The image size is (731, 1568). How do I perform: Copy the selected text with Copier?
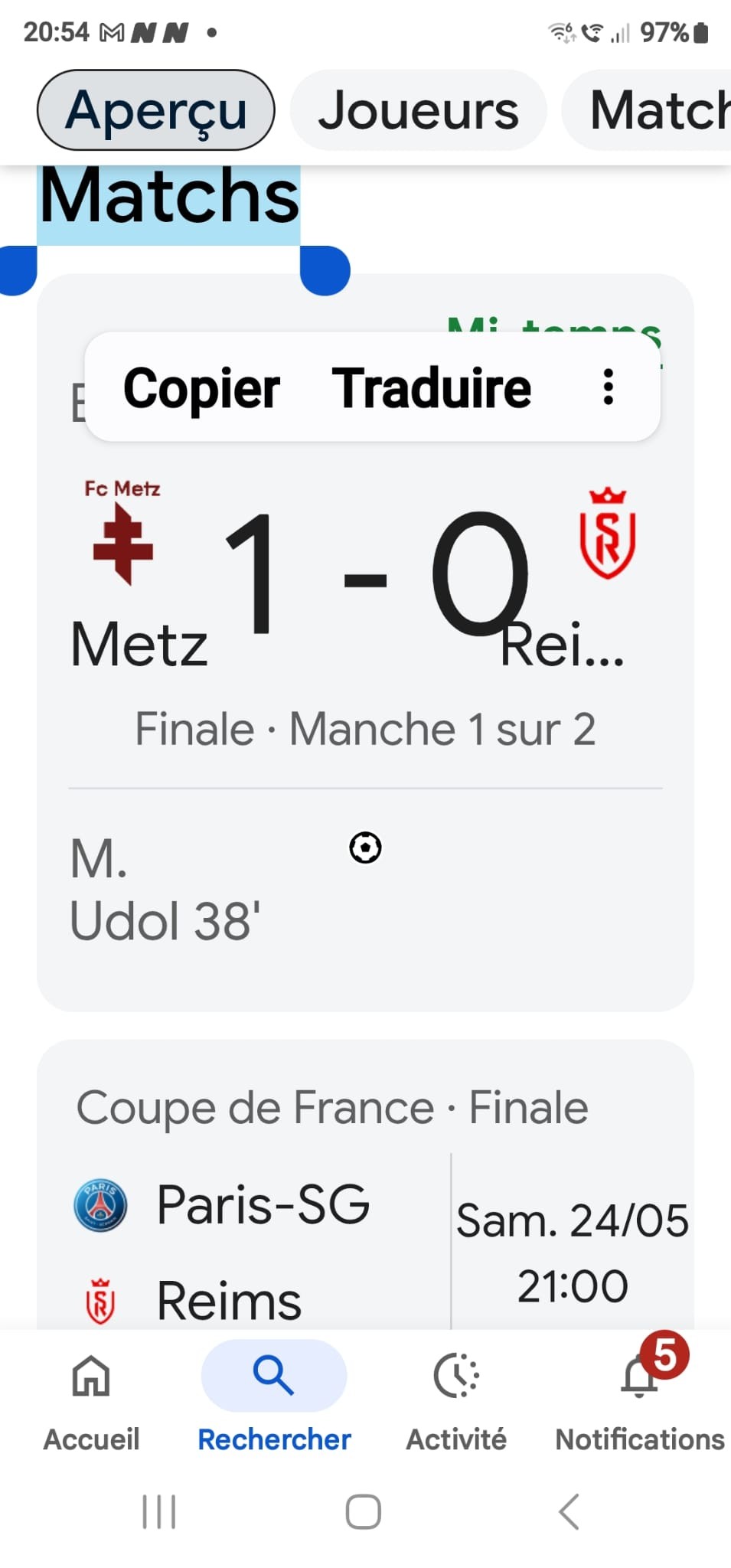point(201,387)
